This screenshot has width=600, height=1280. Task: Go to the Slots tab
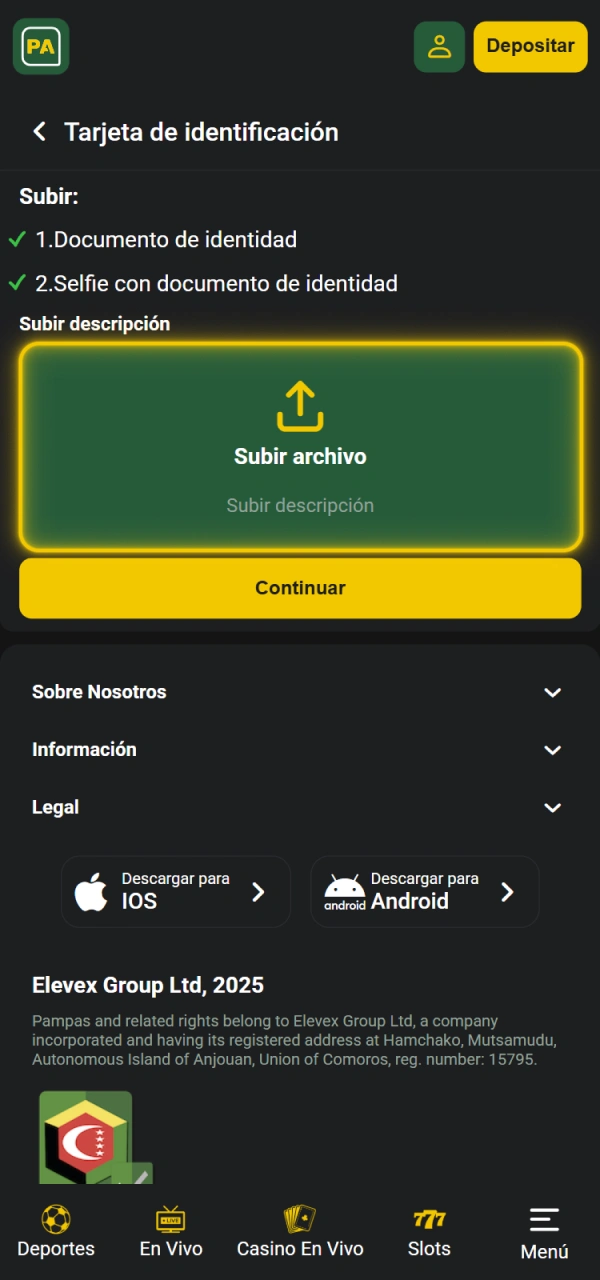[429, 1232]
